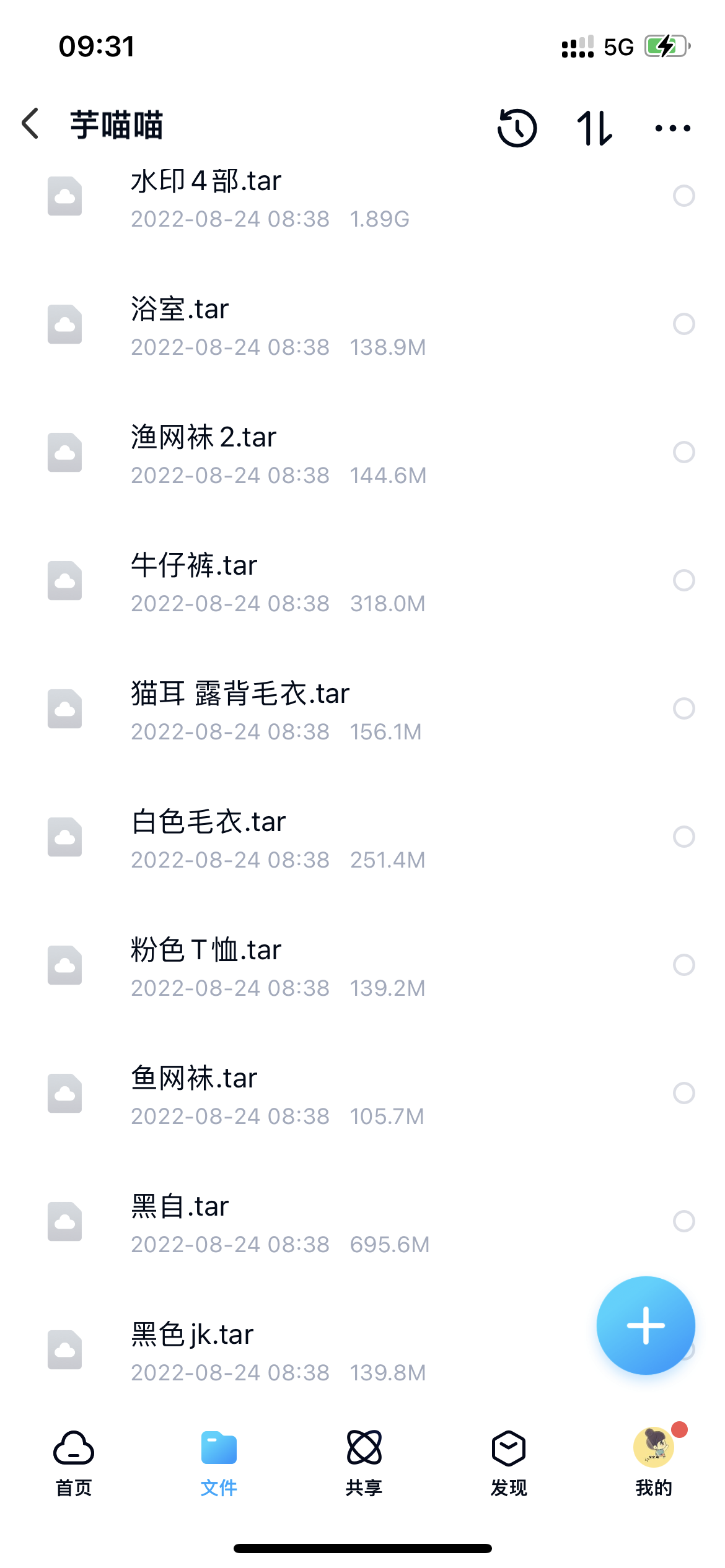This screenshot has height=1568, width=725.
Task: Select the checkbox for 牛仔裤.tar
Action: [x=683, y=580]
